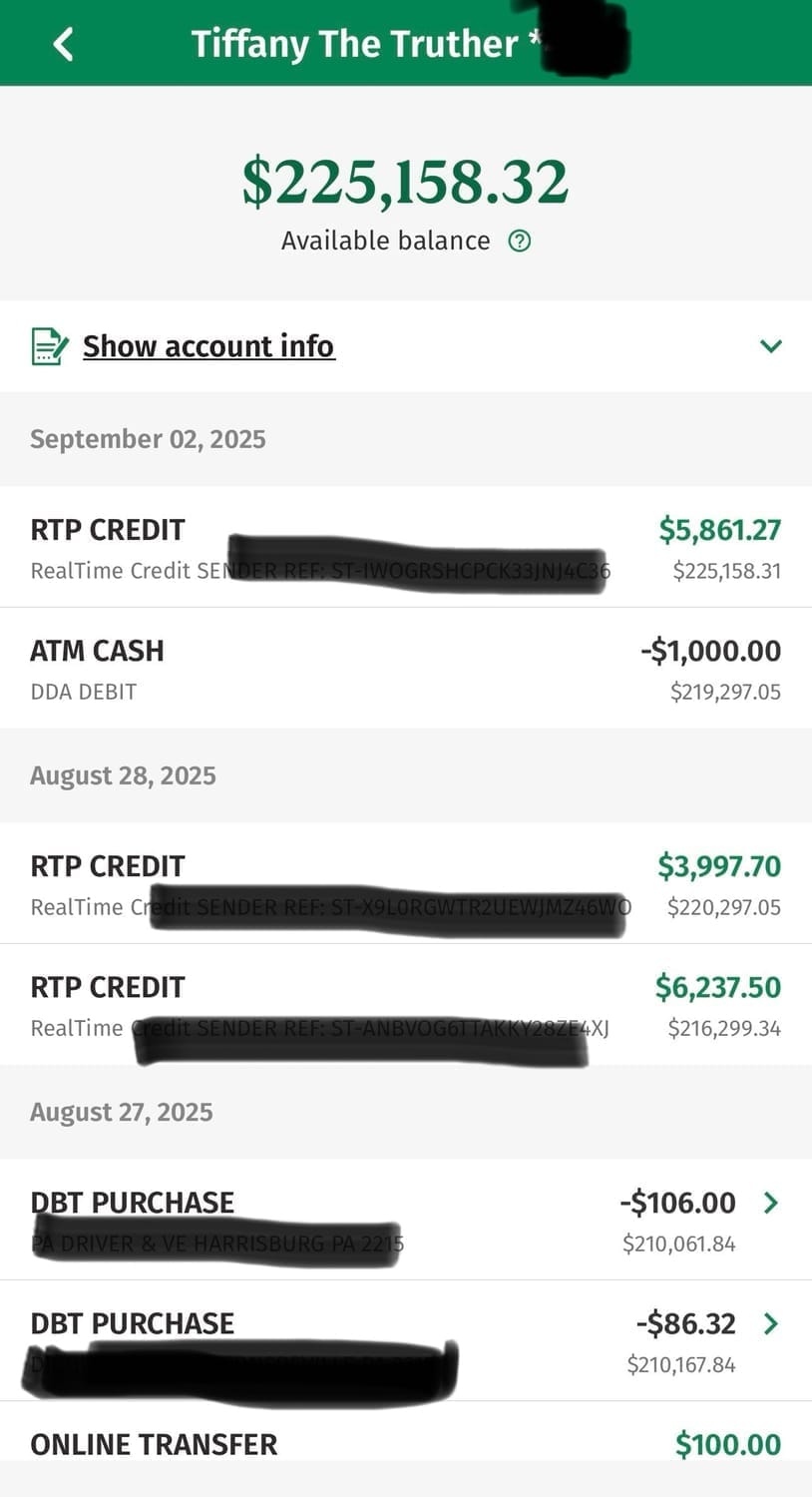The image size is (812, 1497).
Task: Go back using the top arrow
Action: click(x=63, y=44)
